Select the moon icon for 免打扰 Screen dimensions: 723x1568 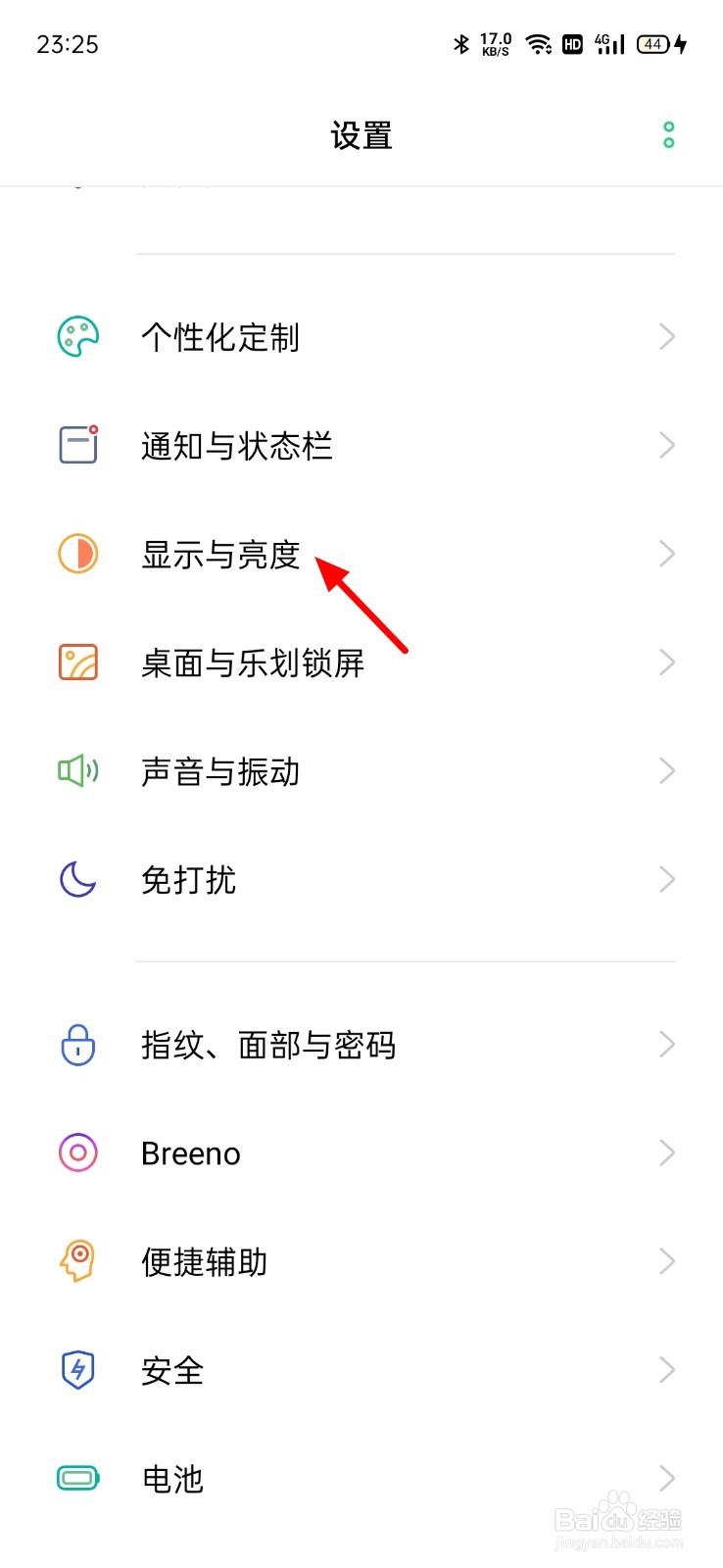pyautogui.click(x=77, y=880)
